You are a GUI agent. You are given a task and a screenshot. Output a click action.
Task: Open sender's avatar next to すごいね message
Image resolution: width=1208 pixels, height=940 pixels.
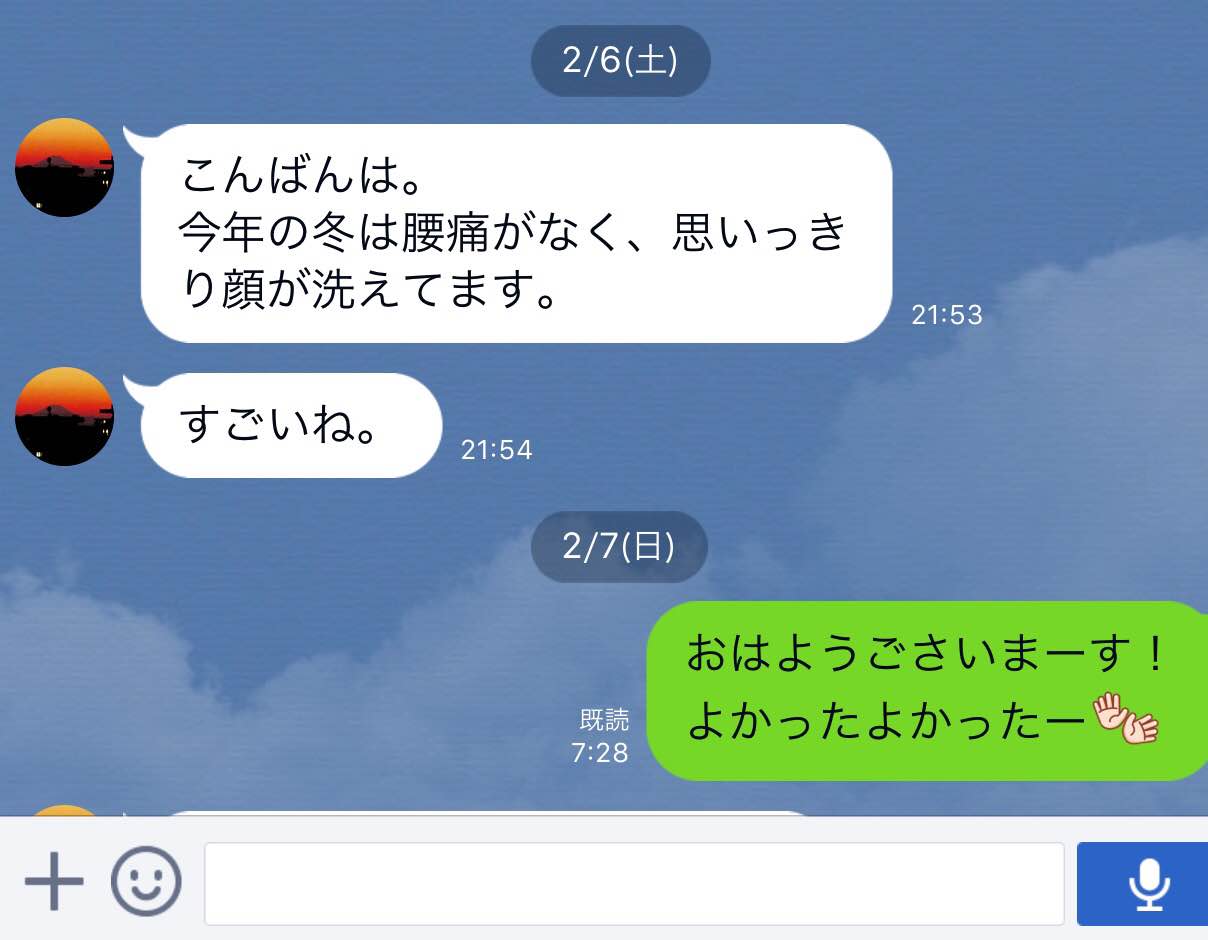64,416
